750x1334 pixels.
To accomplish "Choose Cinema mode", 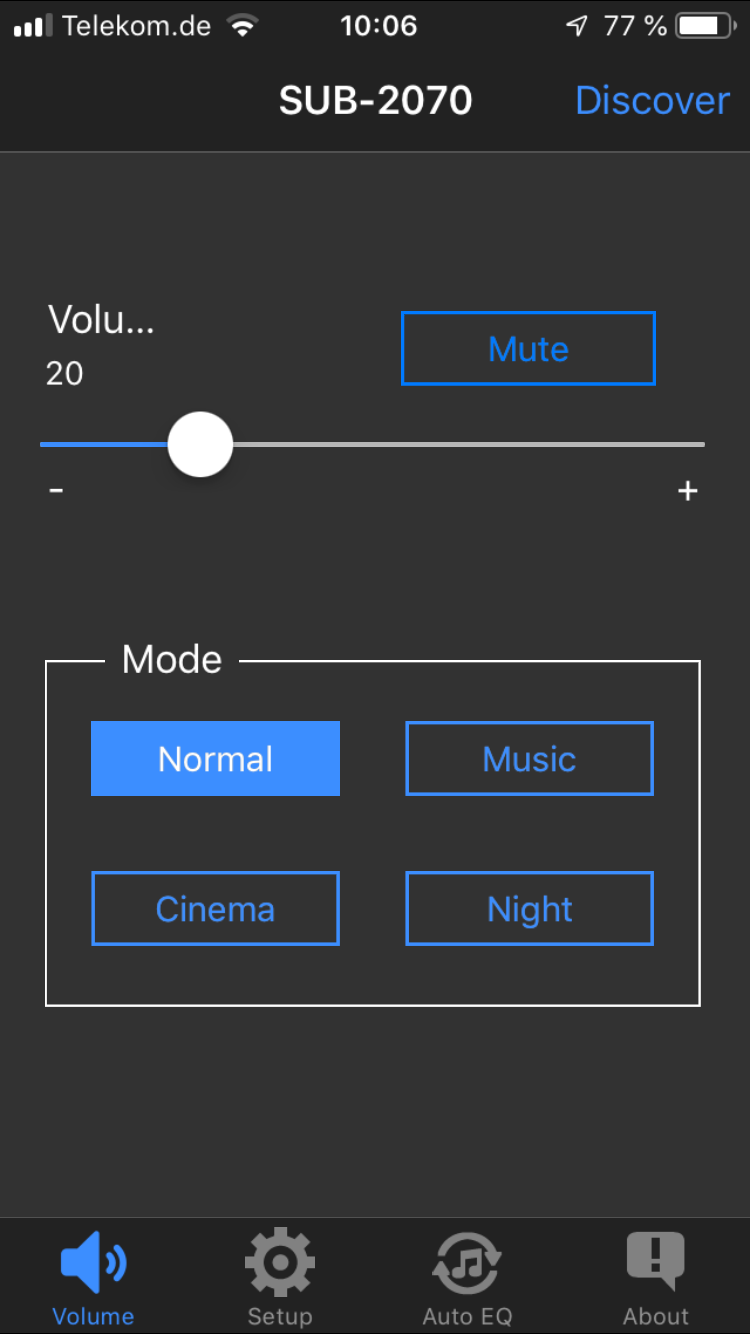I will coord(215,909).
